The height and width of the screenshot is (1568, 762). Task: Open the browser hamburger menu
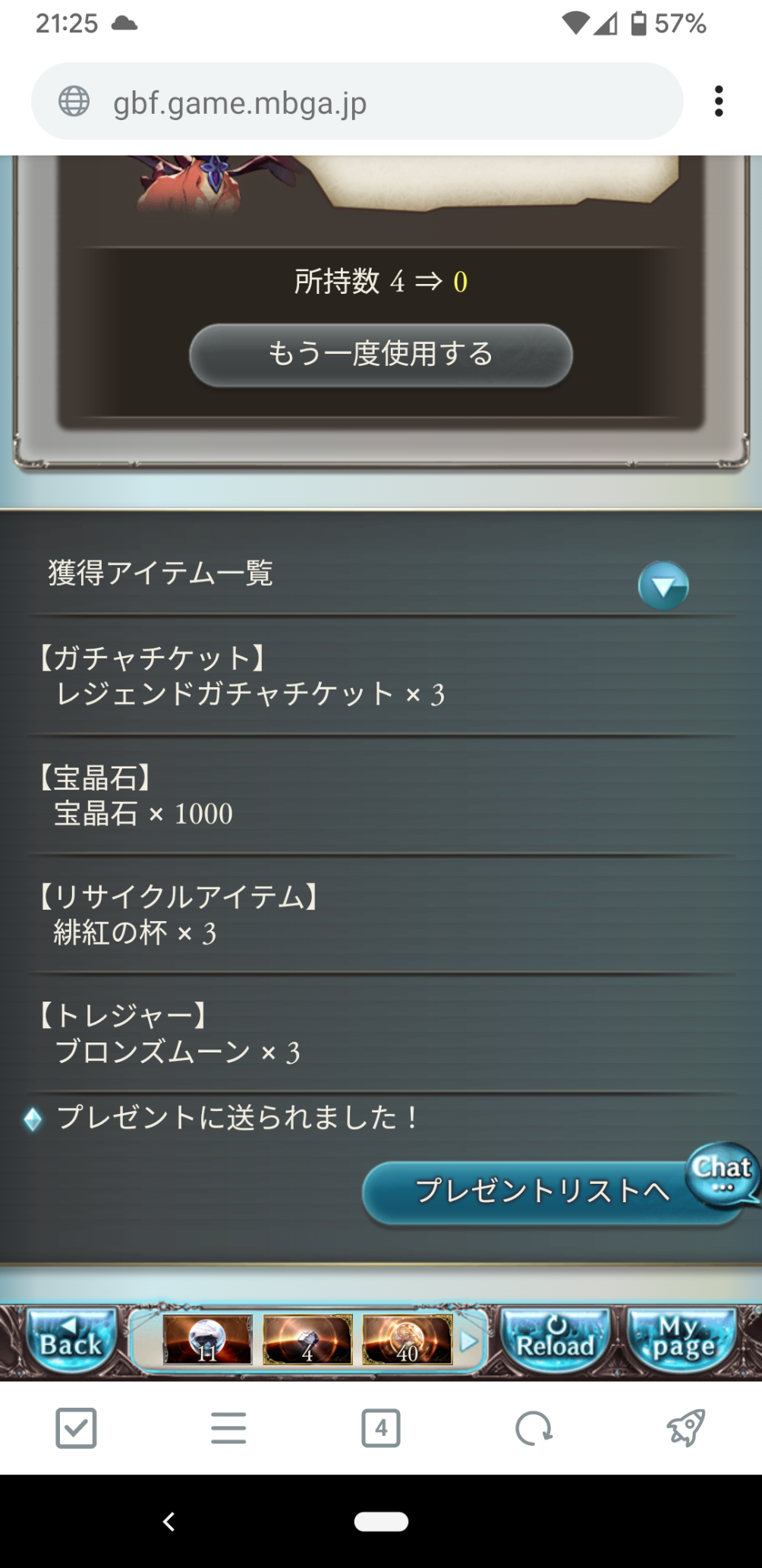(x=228, y=1428)
